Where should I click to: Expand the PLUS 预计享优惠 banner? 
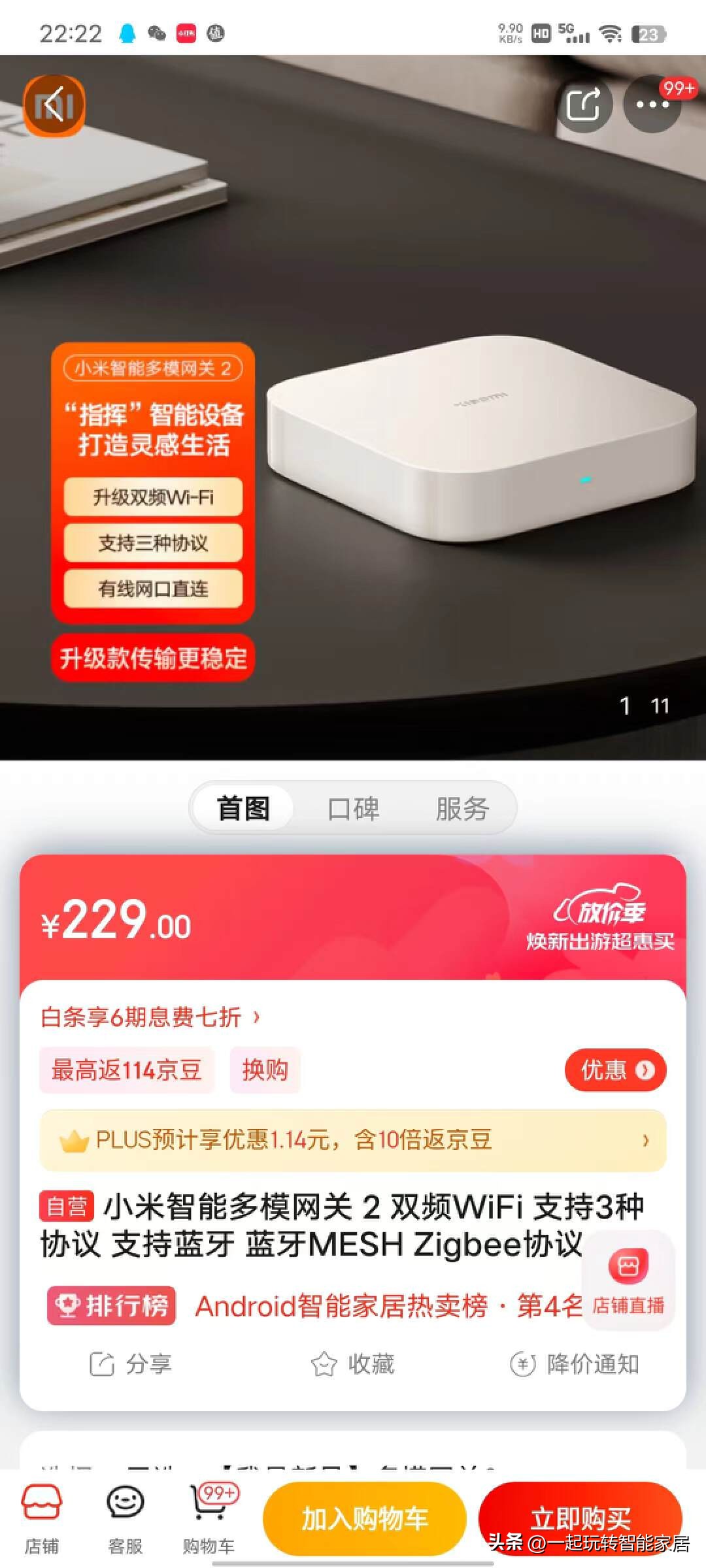tap(353, 1140)
